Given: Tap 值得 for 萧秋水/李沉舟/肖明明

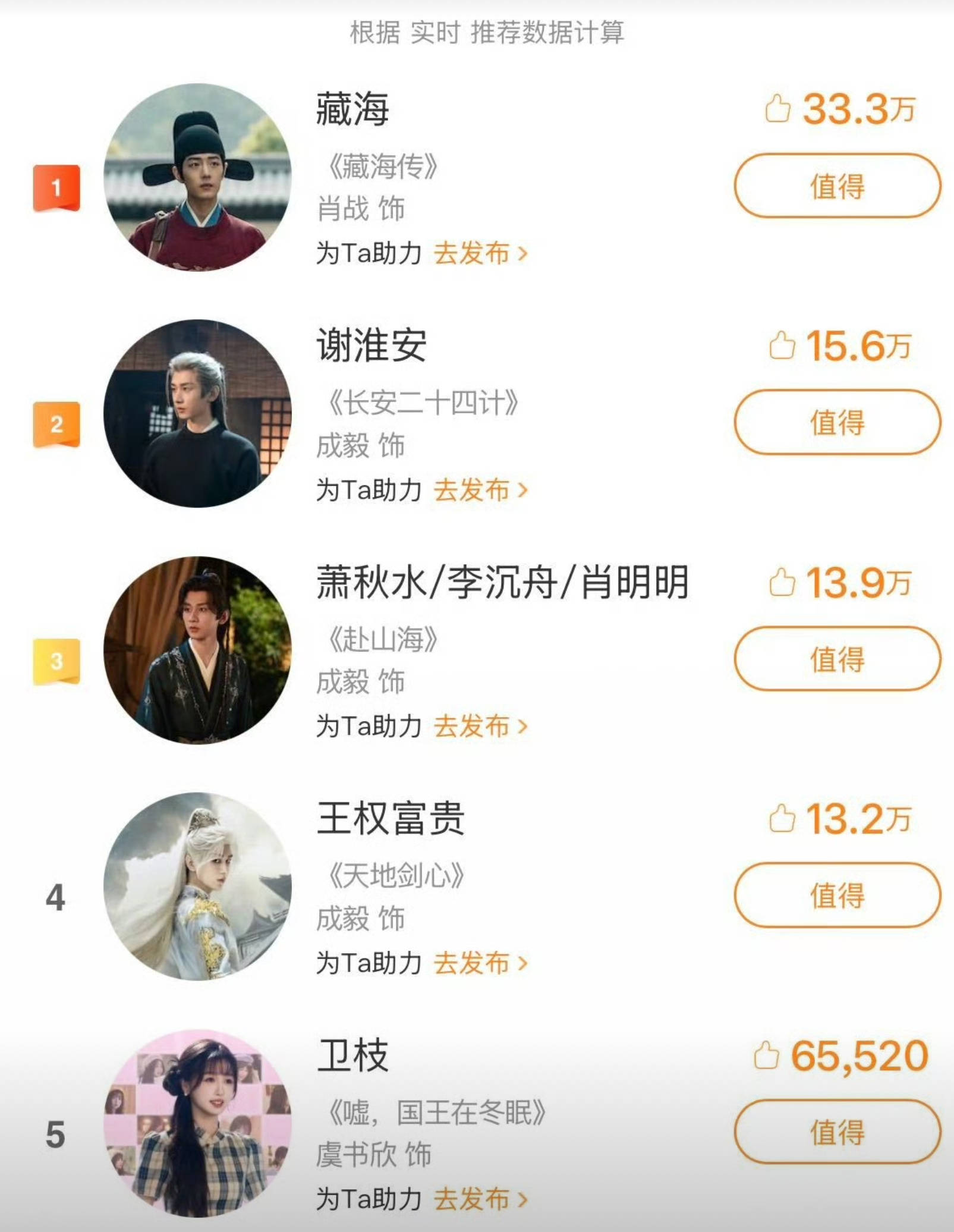Looking at the screenshot, I should tap(837, 658).
